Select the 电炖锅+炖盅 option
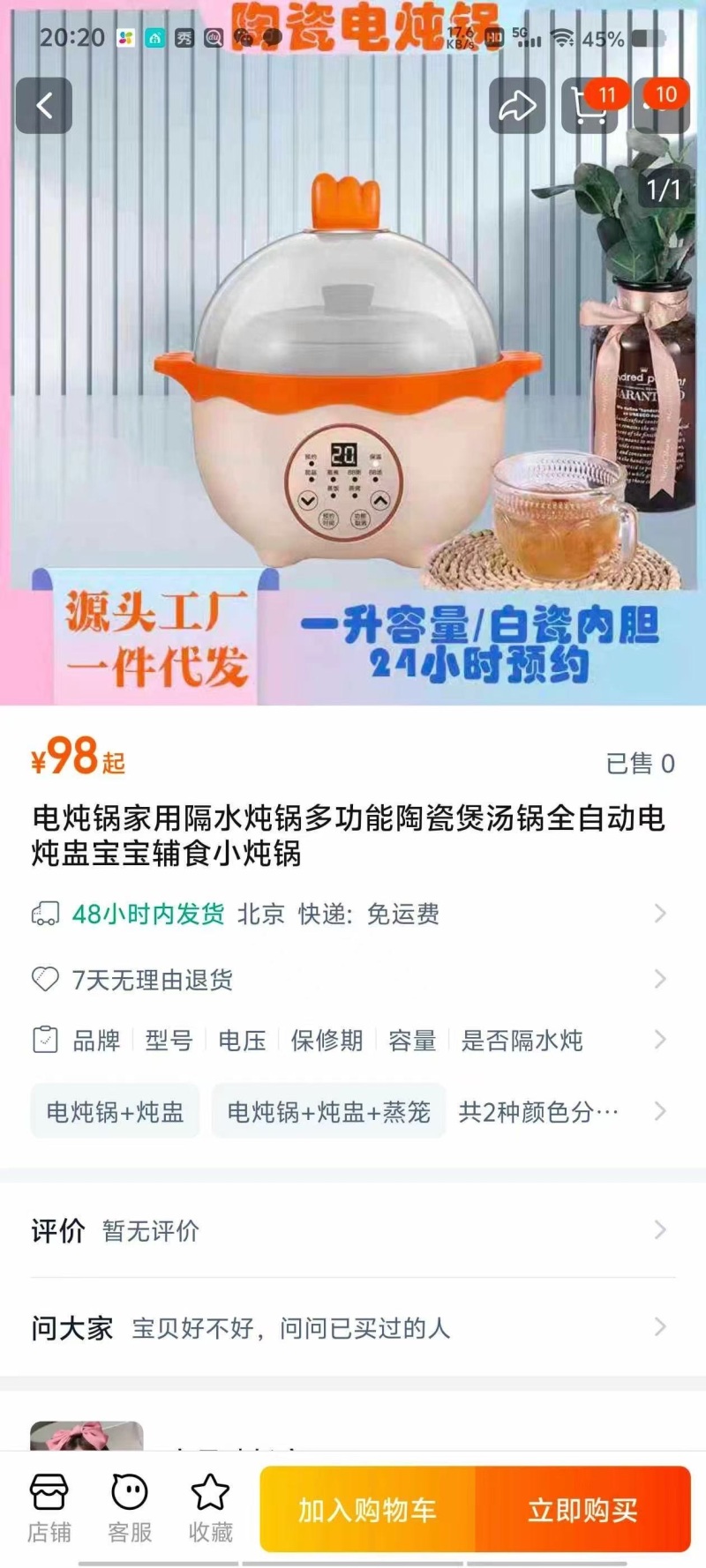 click(x=115, y=1111)
